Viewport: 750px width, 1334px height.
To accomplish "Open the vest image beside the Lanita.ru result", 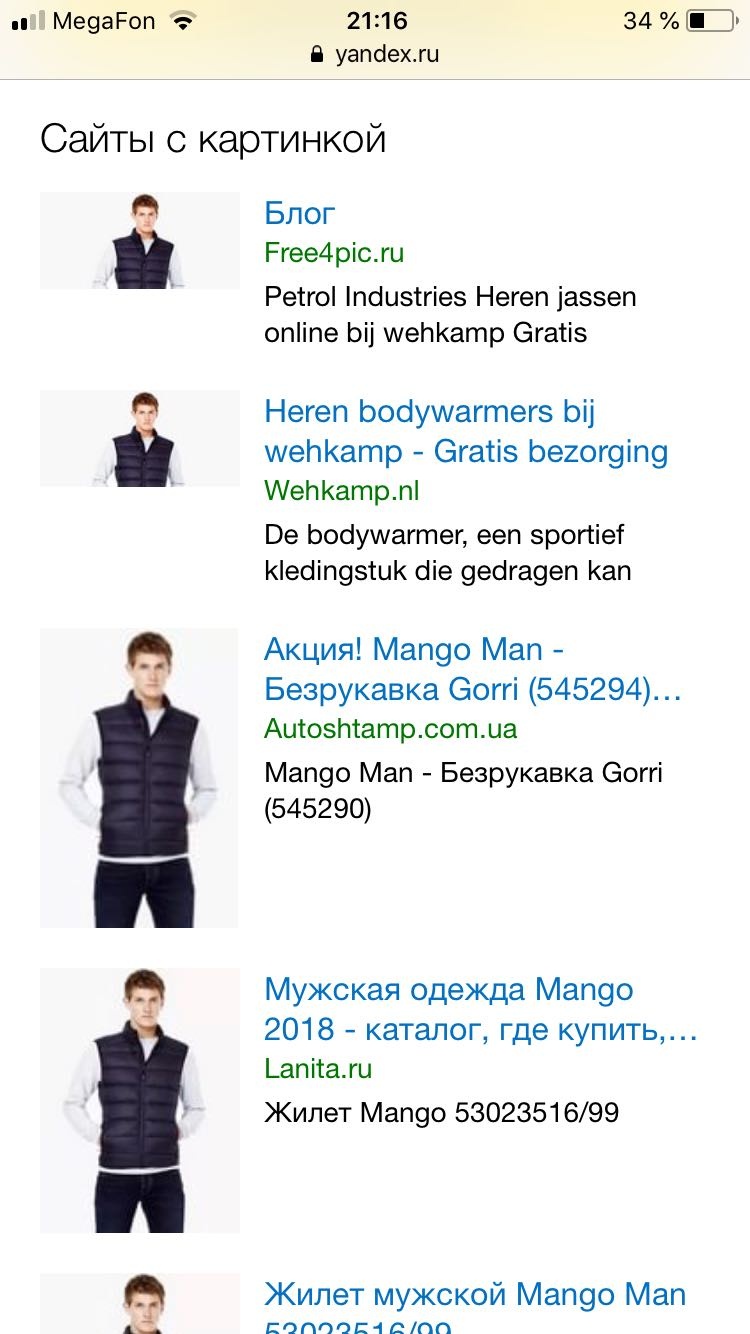I will coord(140,1100).
